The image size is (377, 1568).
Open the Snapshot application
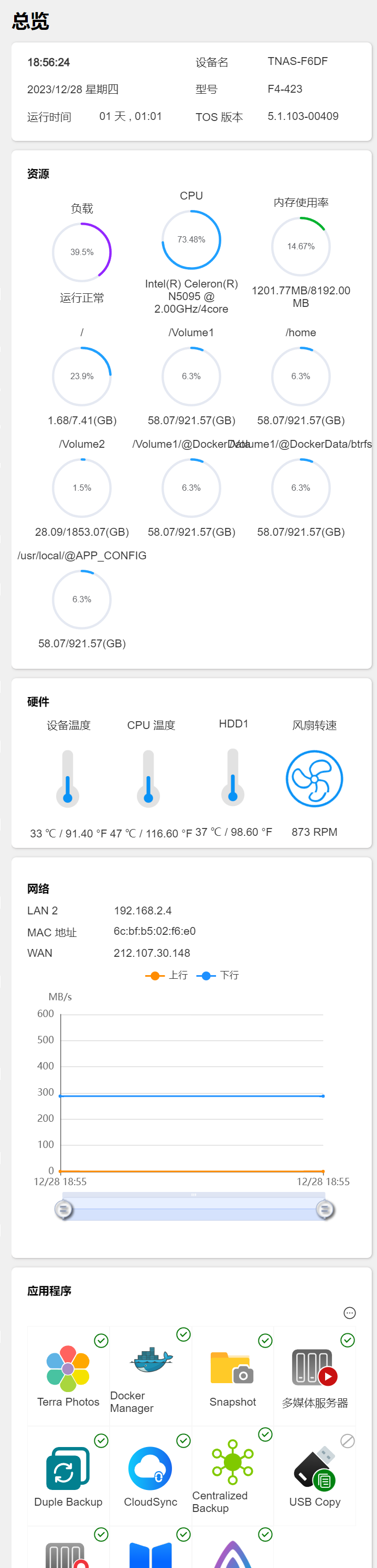(x=232, y=1369)
